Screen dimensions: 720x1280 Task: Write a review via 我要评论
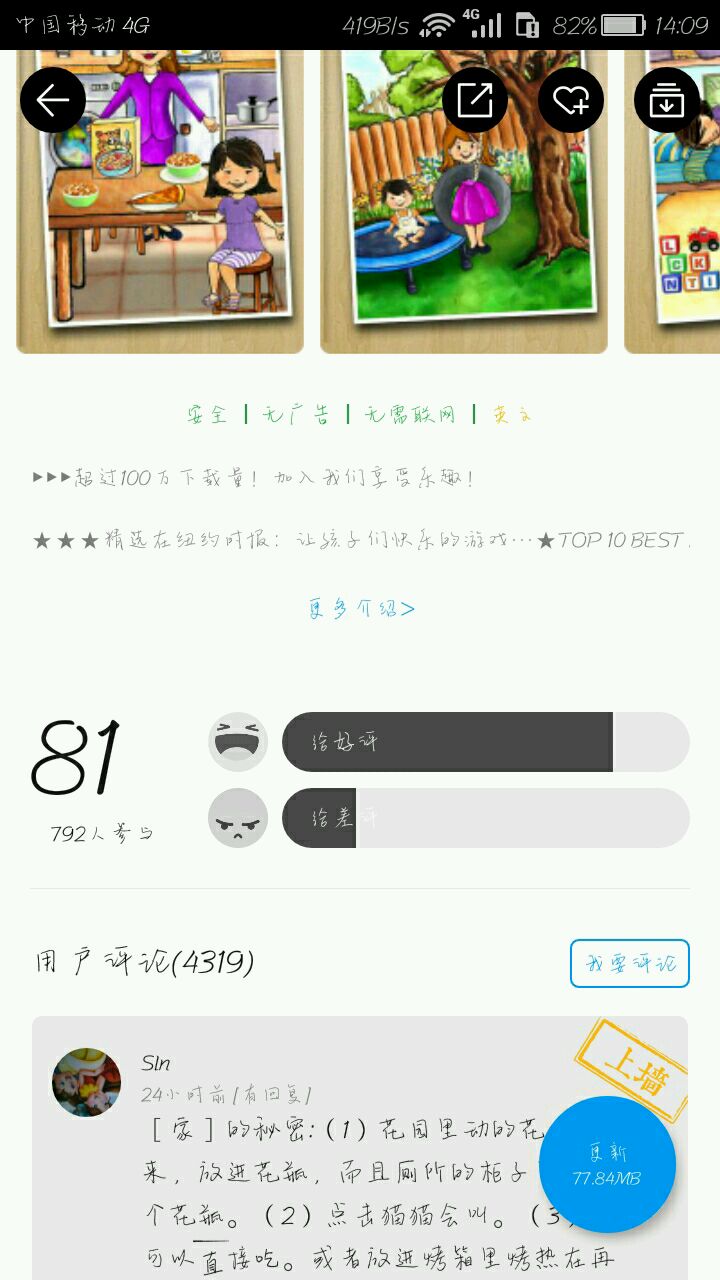(x=629, y=963)
